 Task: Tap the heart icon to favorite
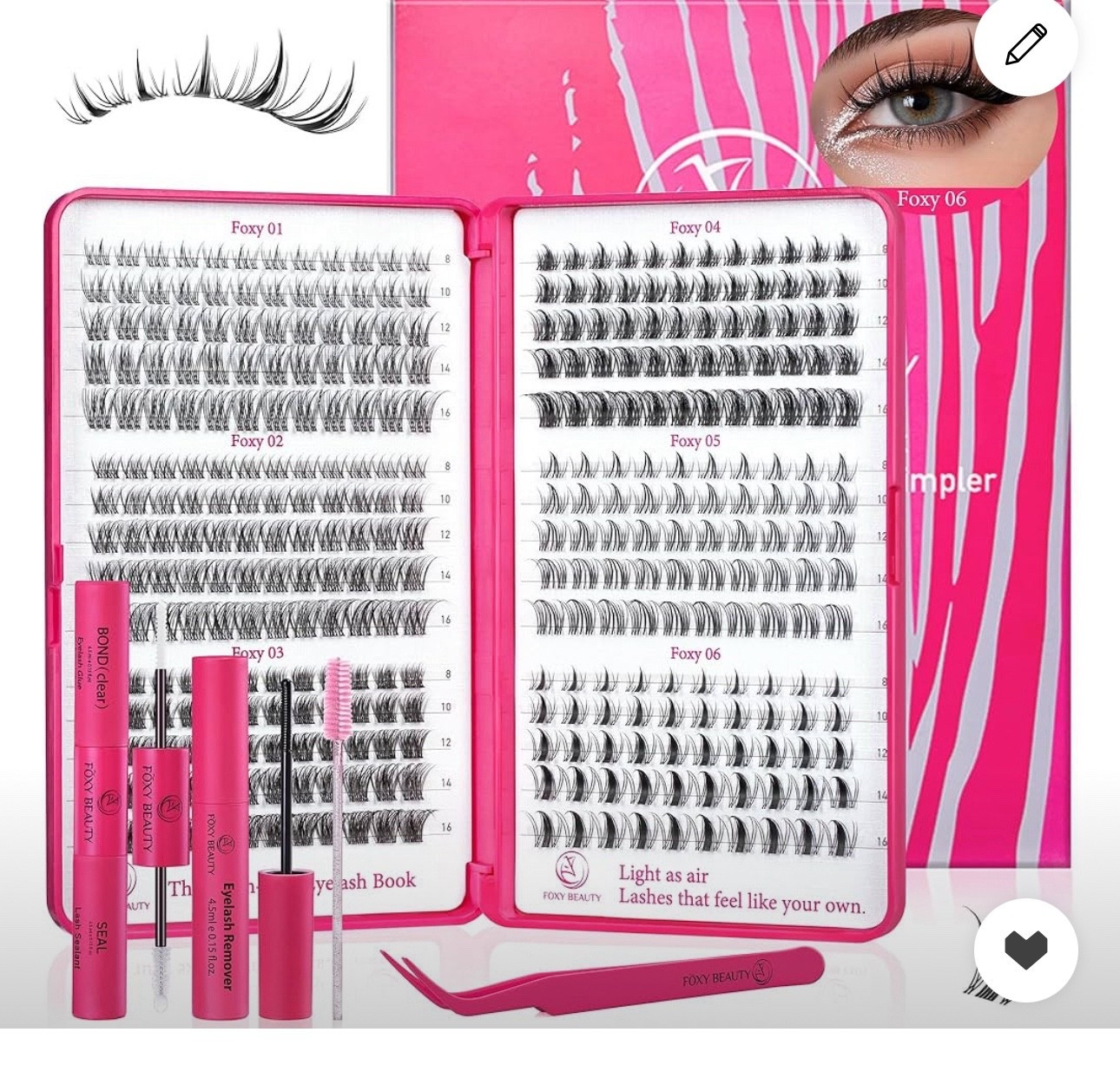pos(1025,950)
